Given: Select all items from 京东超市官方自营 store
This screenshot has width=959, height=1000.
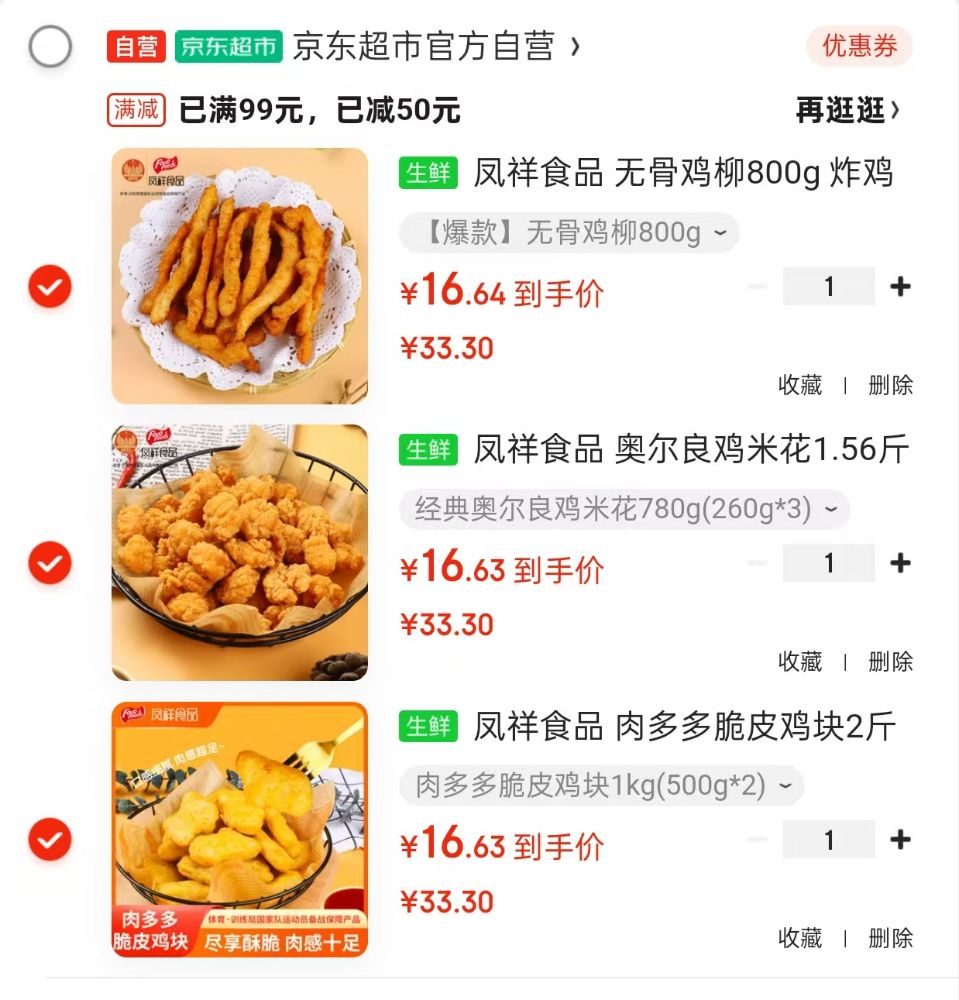Looking at the screenshot, I should point(50,47).
